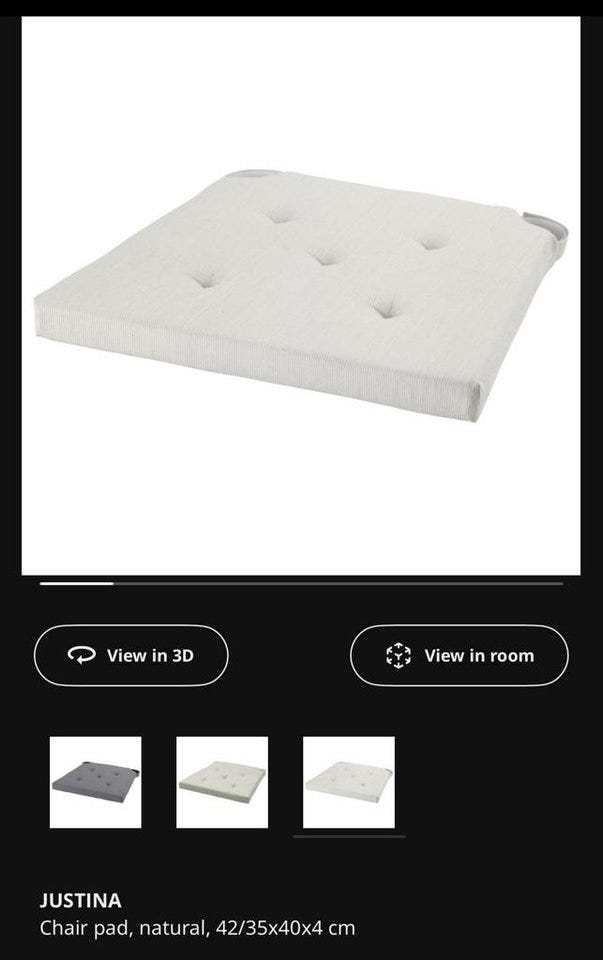Choose the middle beige chair pad variant
The width and height of the screenshot is (603, 960).
[x=222, y=782]
